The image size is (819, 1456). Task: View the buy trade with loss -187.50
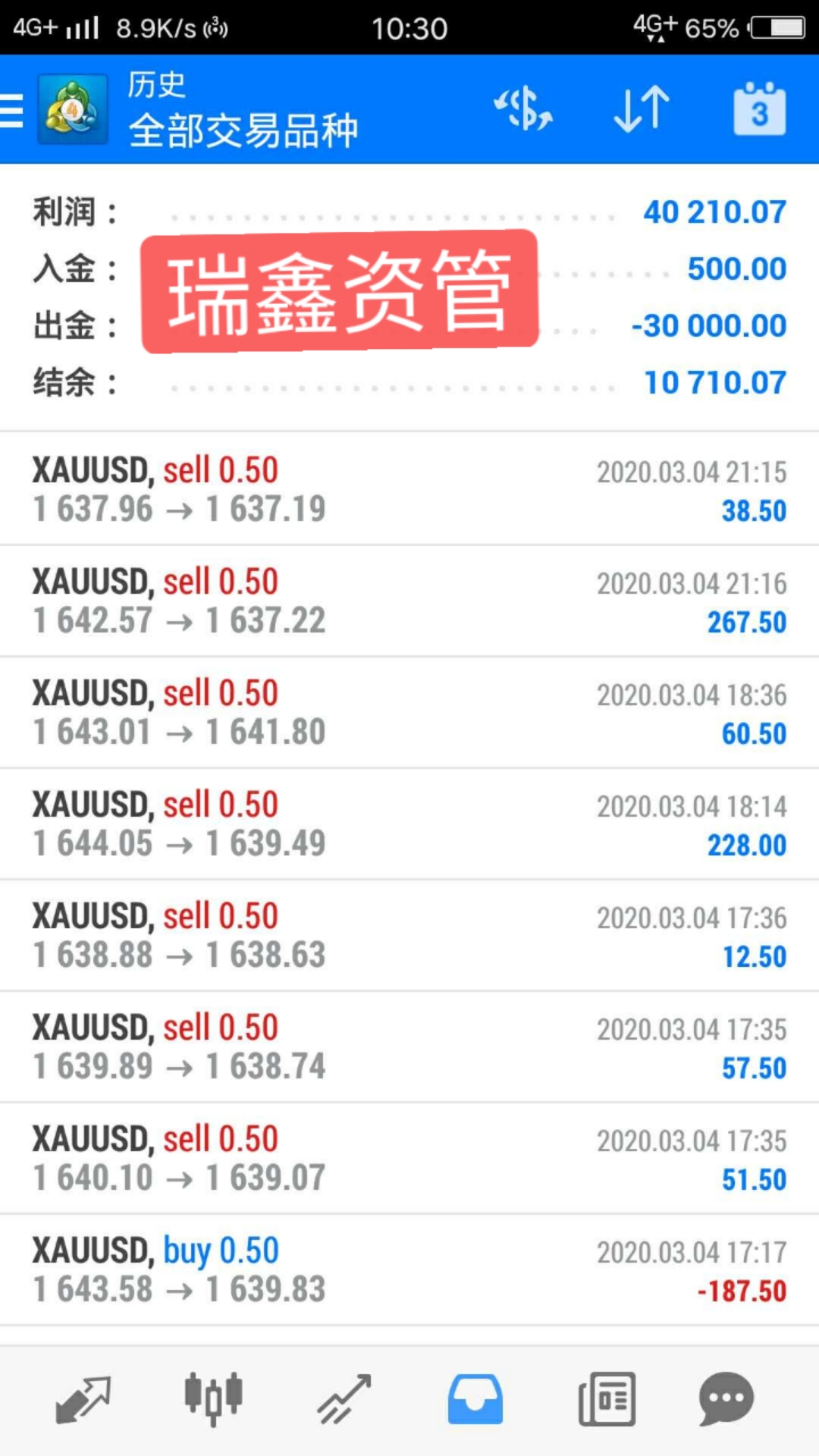(409, 1269)
